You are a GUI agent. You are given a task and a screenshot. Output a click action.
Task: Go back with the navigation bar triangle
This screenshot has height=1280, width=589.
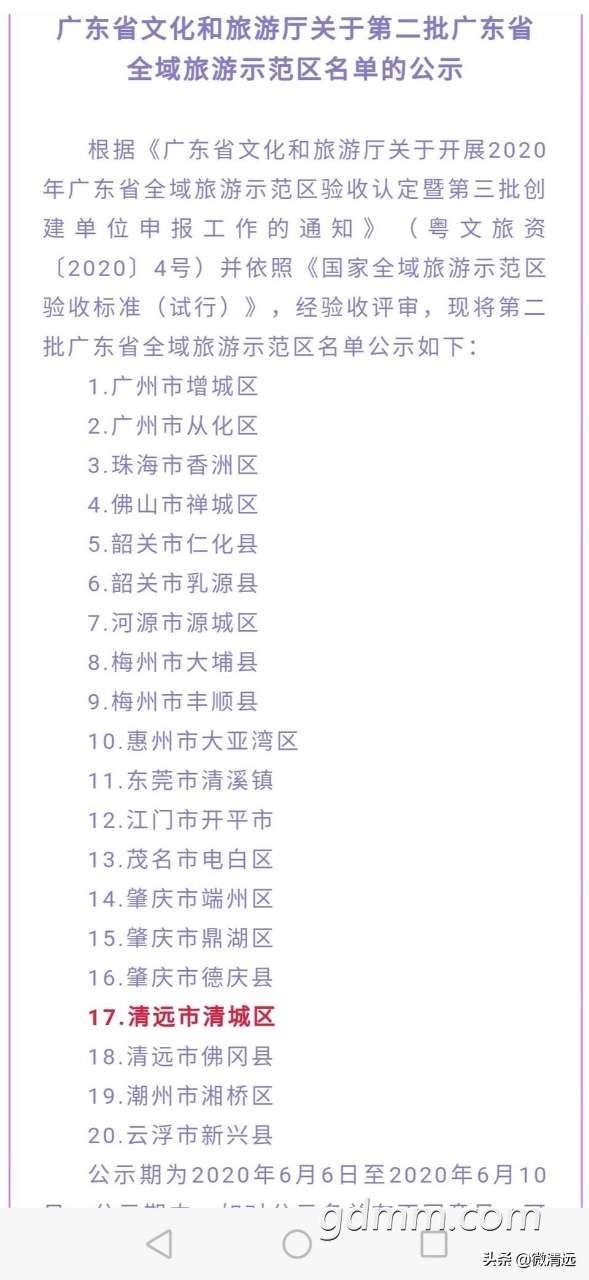click(159, 1243)
